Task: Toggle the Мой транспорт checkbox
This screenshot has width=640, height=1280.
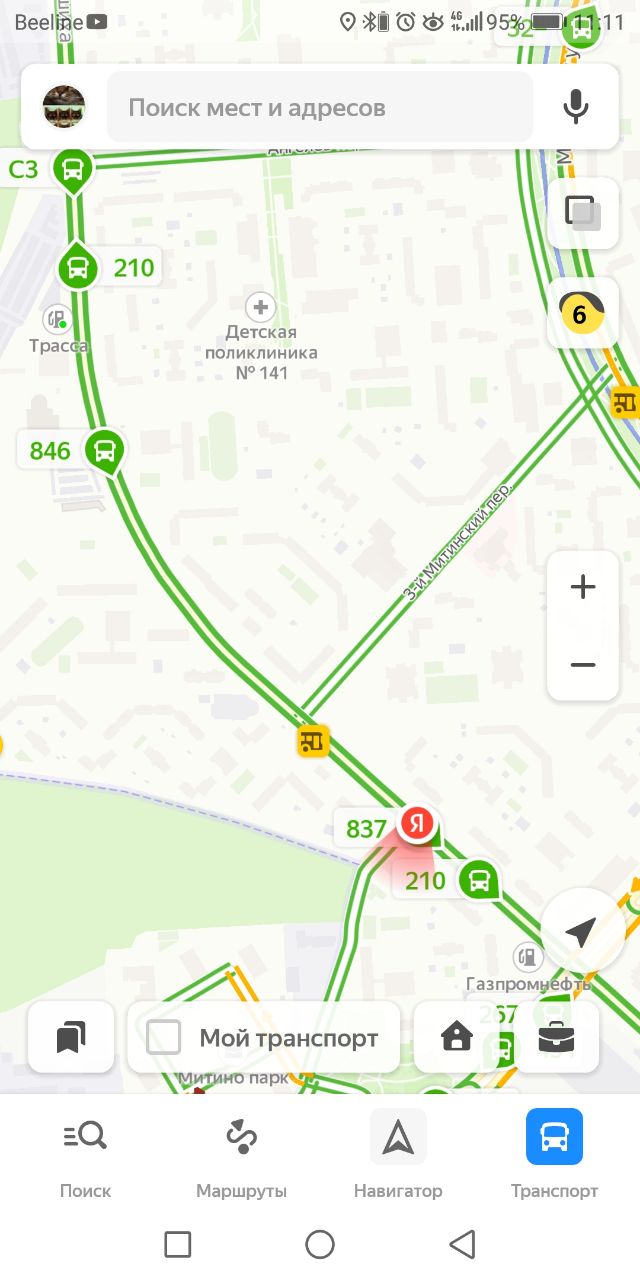Action: pyautogui.click(x=164, y=1038)
